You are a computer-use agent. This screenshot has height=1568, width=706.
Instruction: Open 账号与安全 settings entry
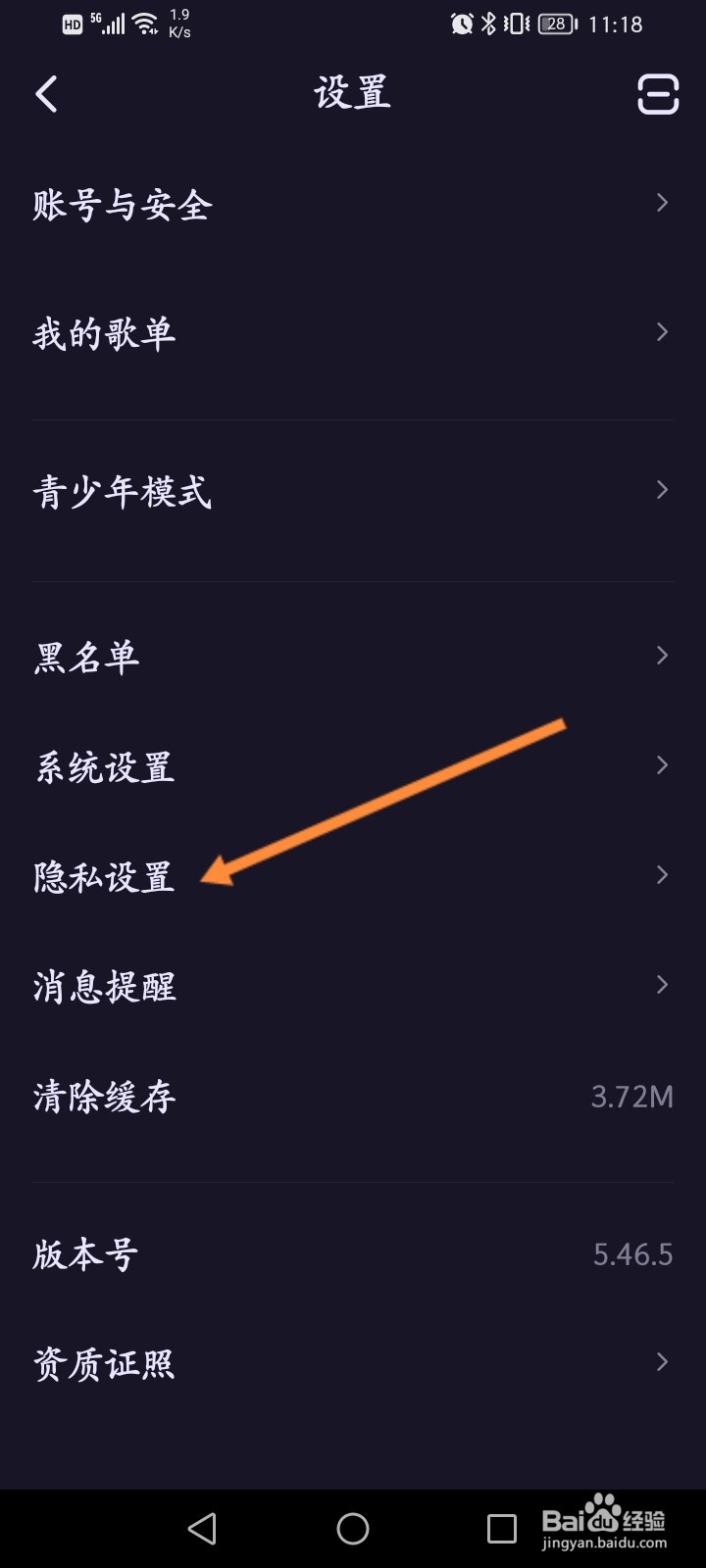[x=120, y=205]
